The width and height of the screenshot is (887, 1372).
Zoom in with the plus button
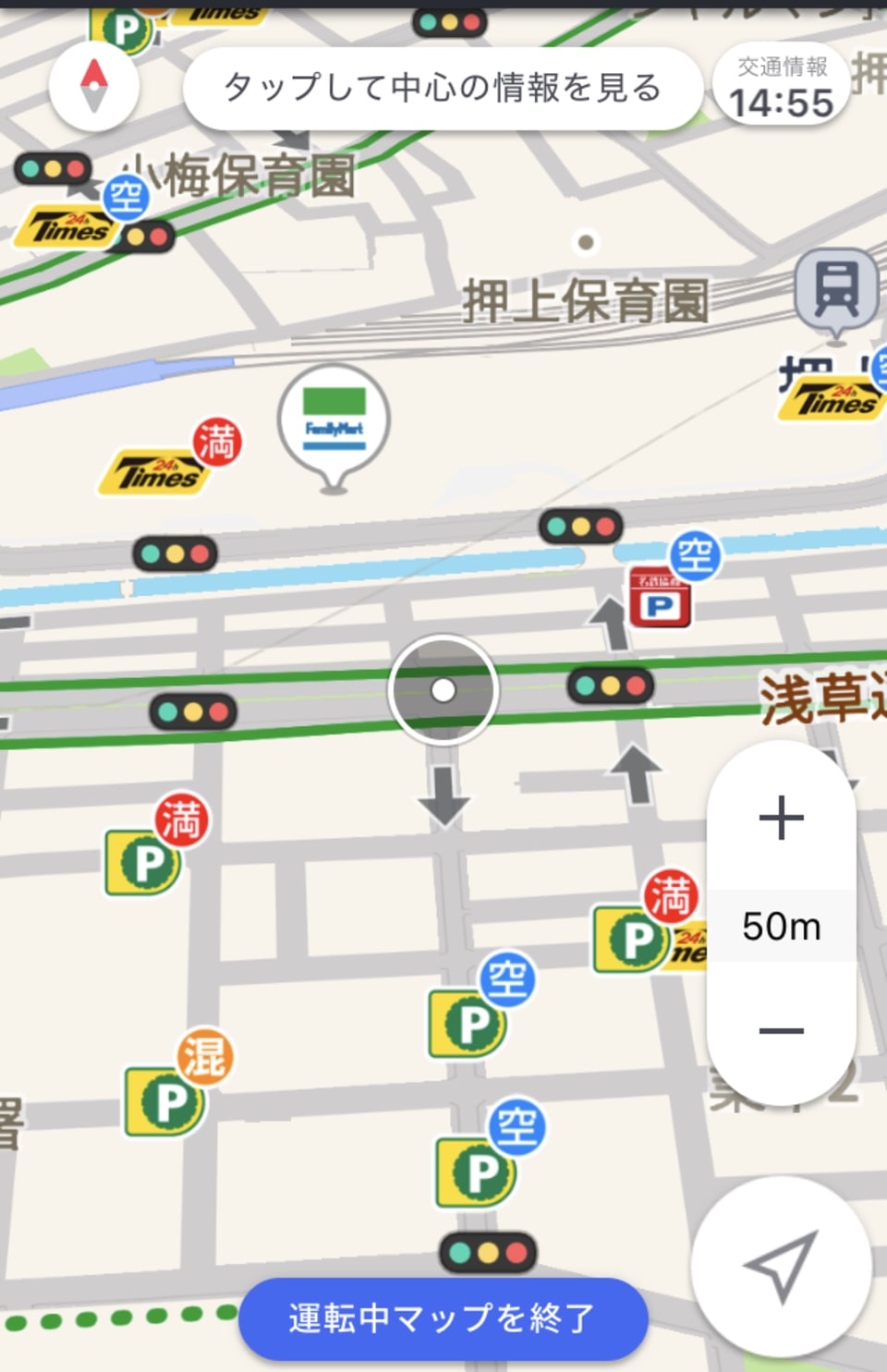pos(781,818)
